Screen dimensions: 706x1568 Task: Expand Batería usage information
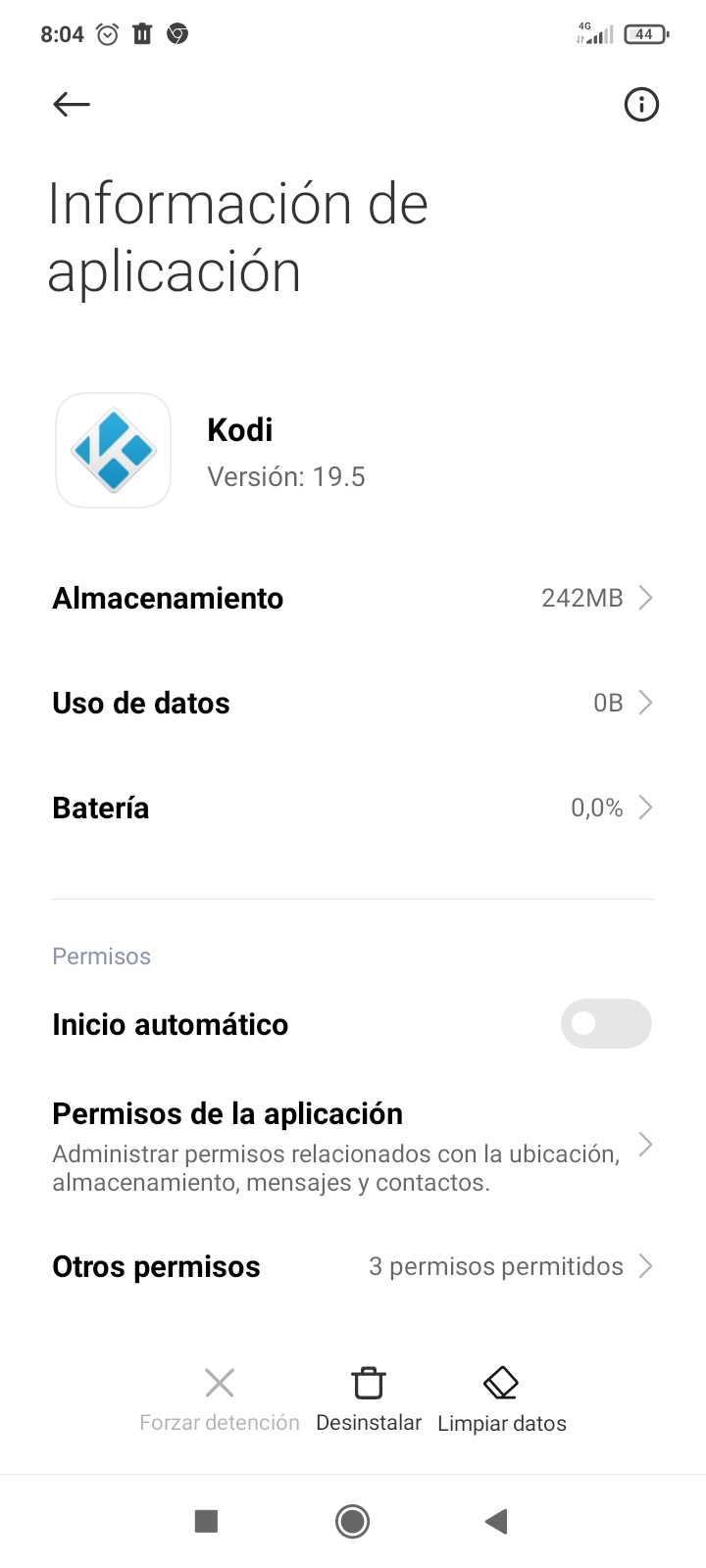[353, 807]
